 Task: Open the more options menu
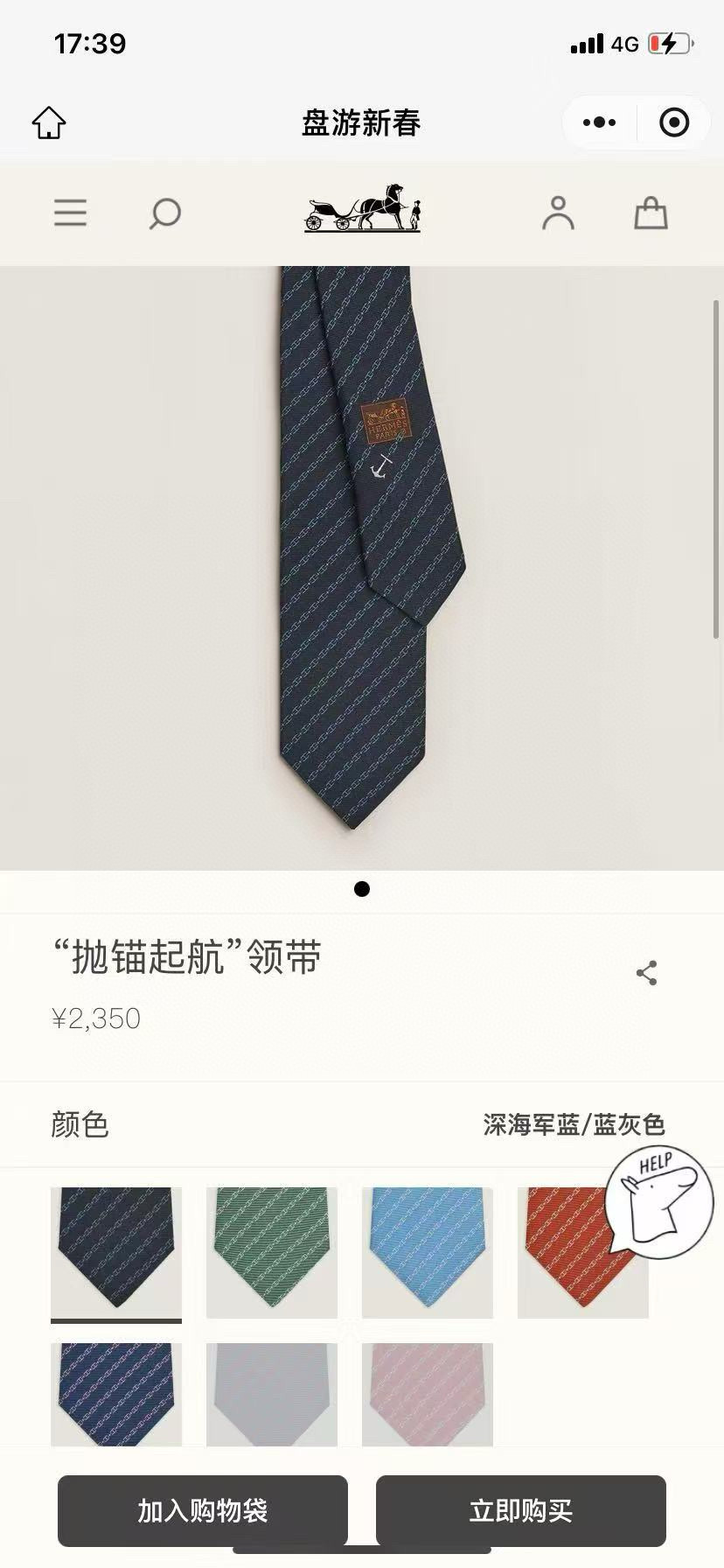597,122
